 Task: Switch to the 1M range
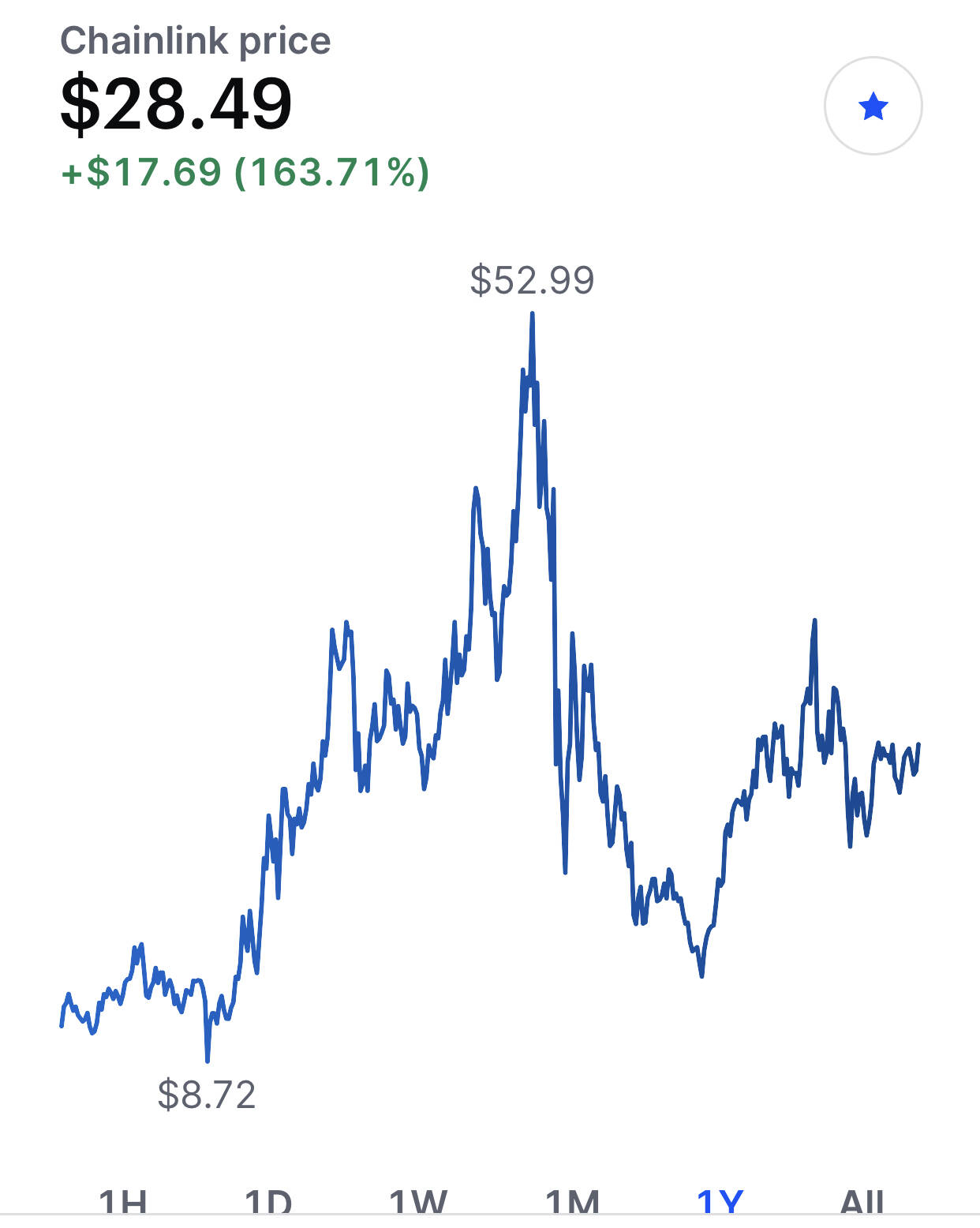572,1203
